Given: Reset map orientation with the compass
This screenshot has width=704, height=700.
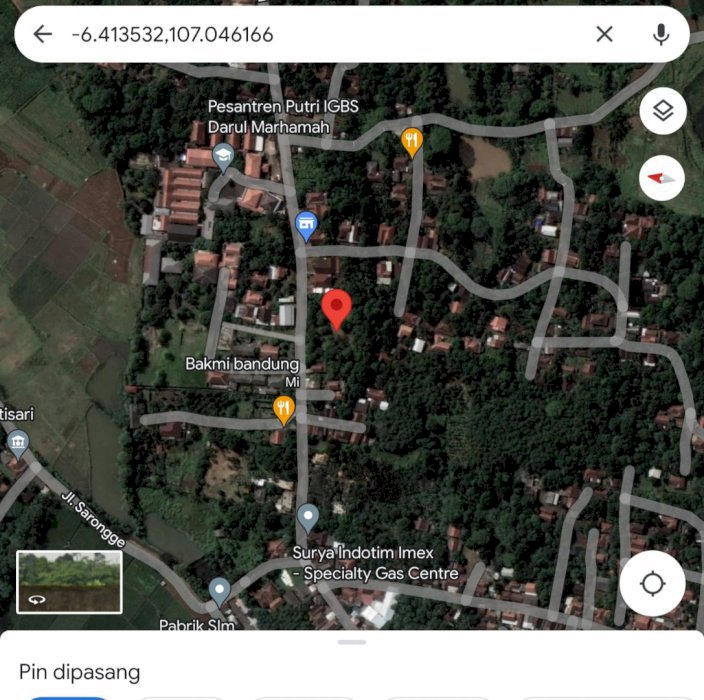Looking at the screenshot, I should point(662,178).
